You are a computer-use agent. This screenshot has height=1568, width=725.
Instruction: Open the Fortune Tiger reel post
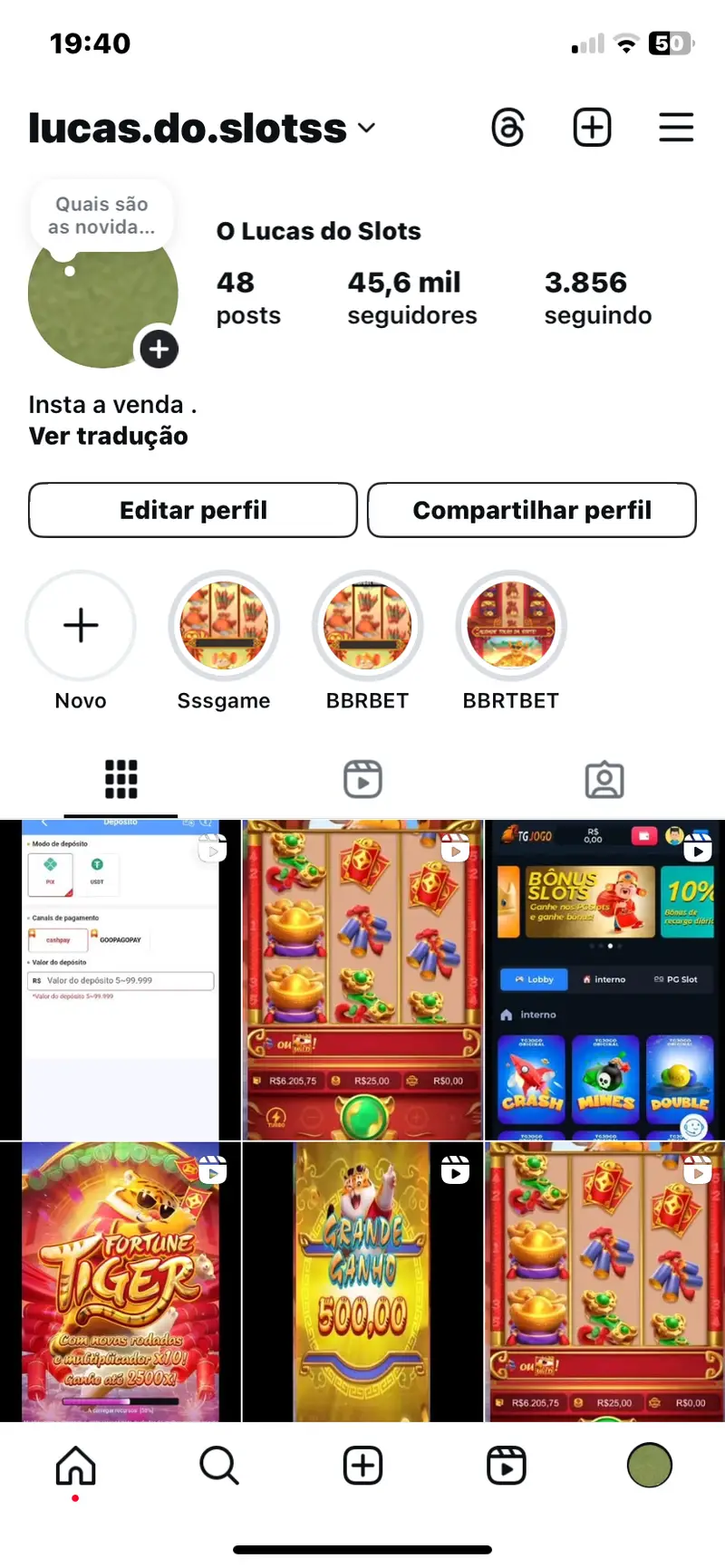coord(121,1281)
